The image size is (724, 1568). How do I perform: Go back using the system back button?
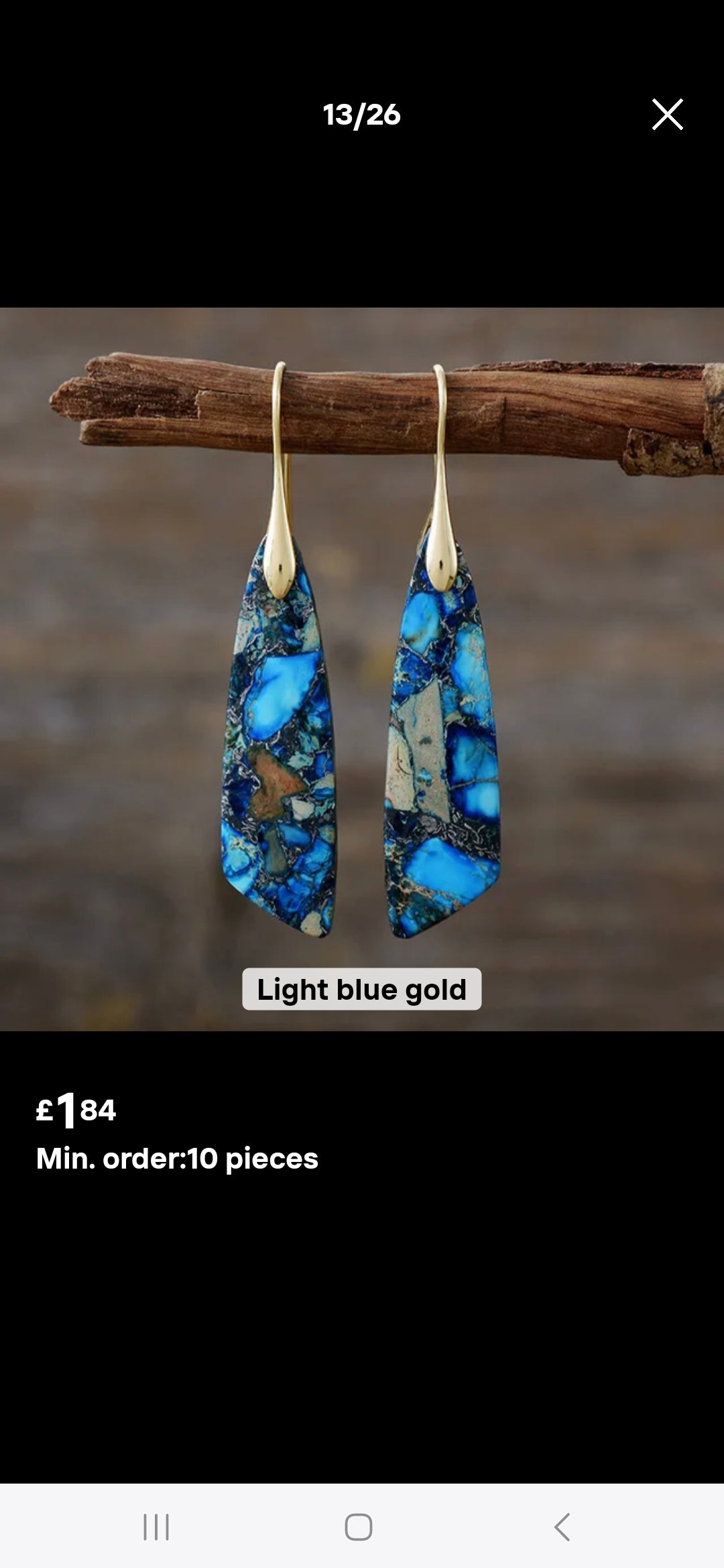(562, 1527)
